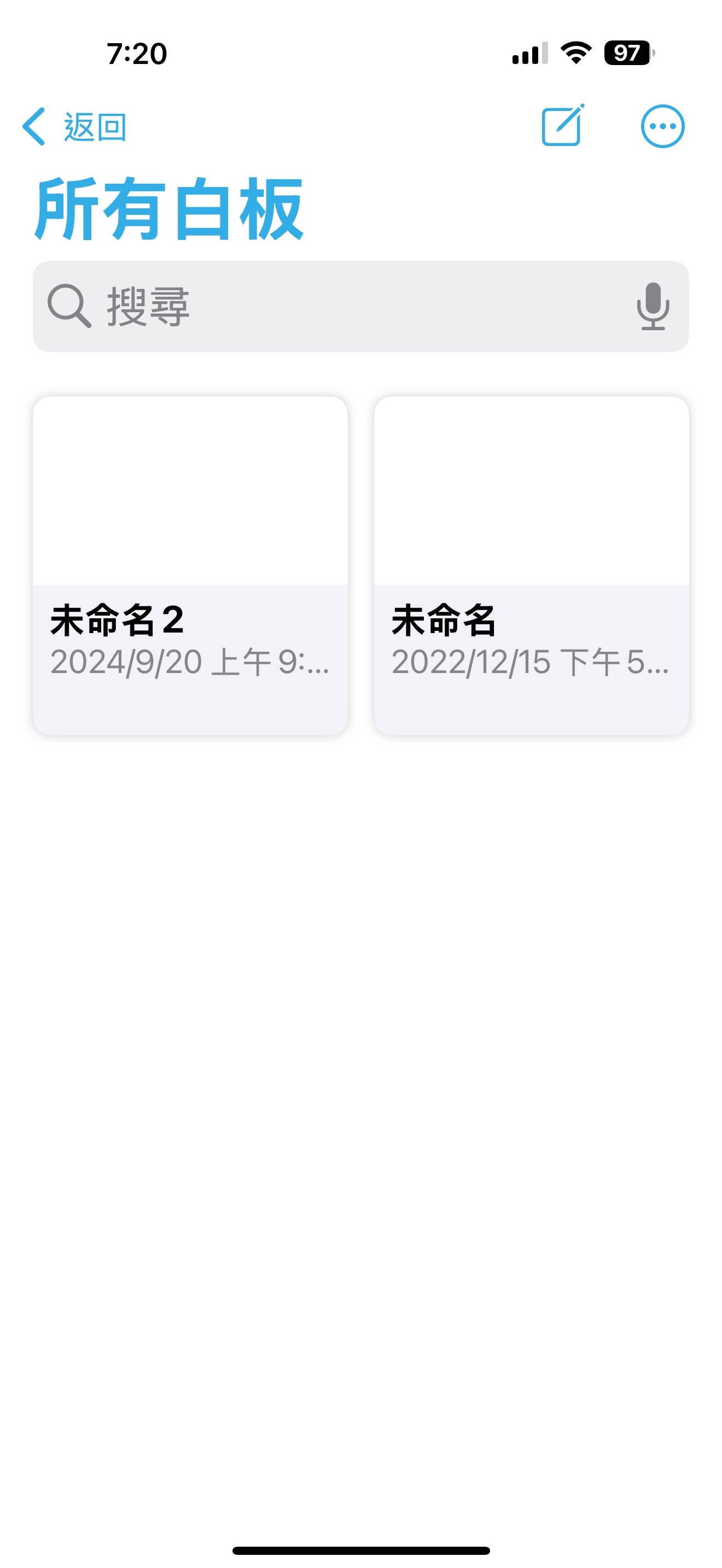Go back with the 返回 button

tap(74, 127)
